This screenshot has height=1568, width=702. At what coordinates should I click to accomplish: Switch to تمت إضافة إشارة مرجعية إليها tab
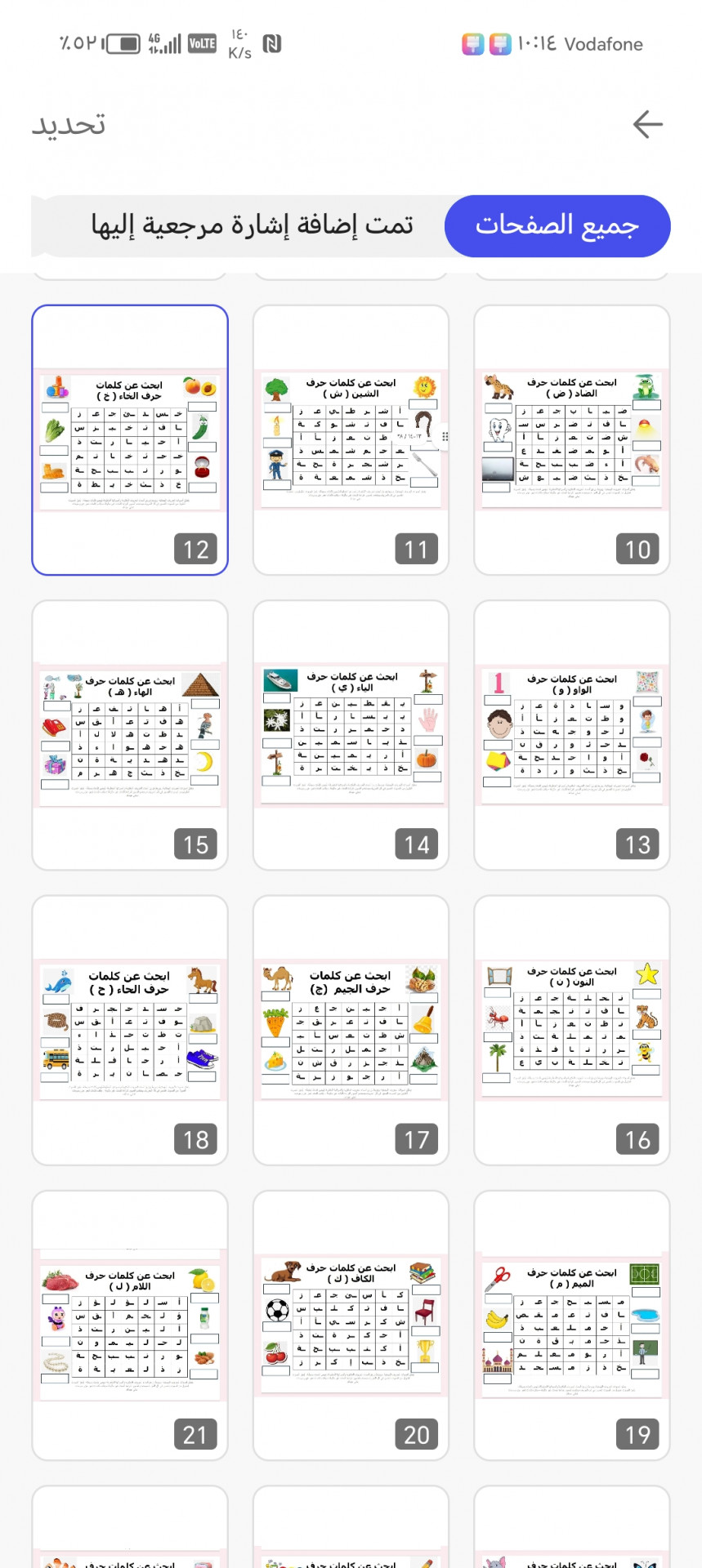pos(252,225)
